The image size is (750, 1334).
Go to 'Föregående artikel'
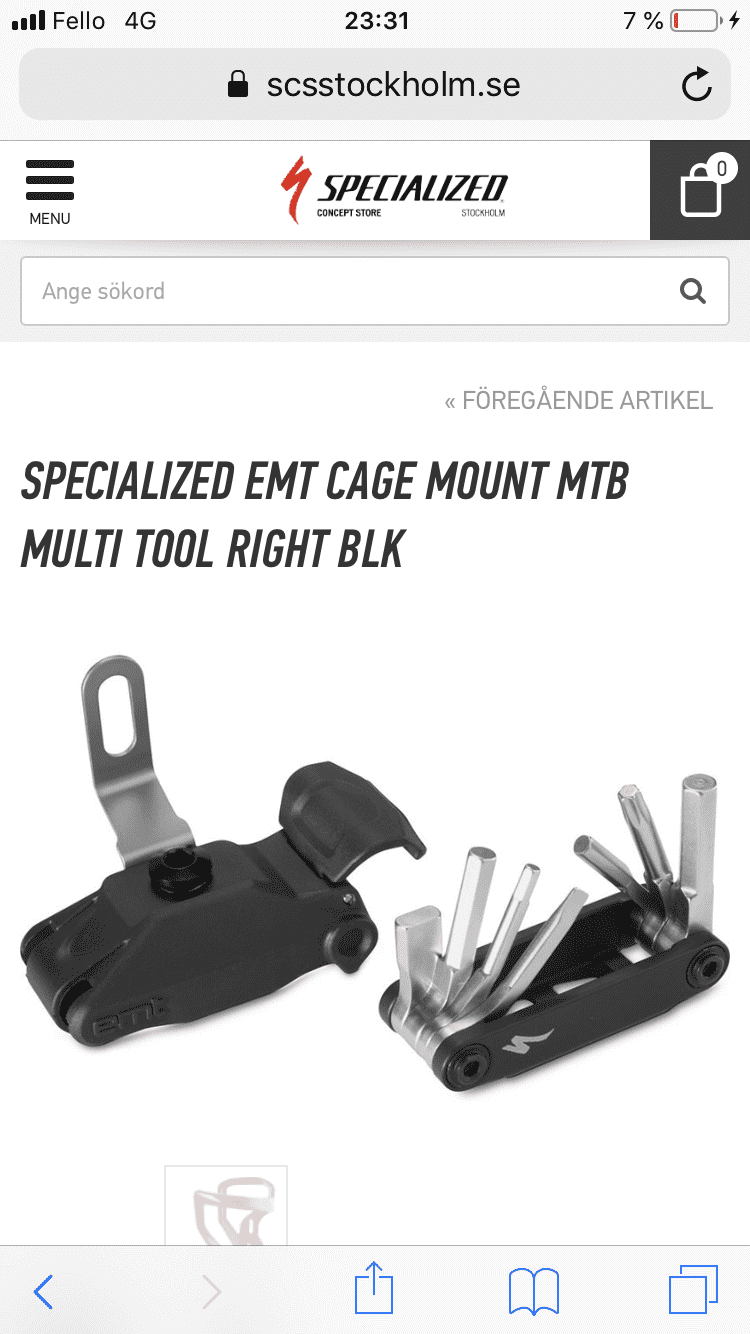pos(579,401)
